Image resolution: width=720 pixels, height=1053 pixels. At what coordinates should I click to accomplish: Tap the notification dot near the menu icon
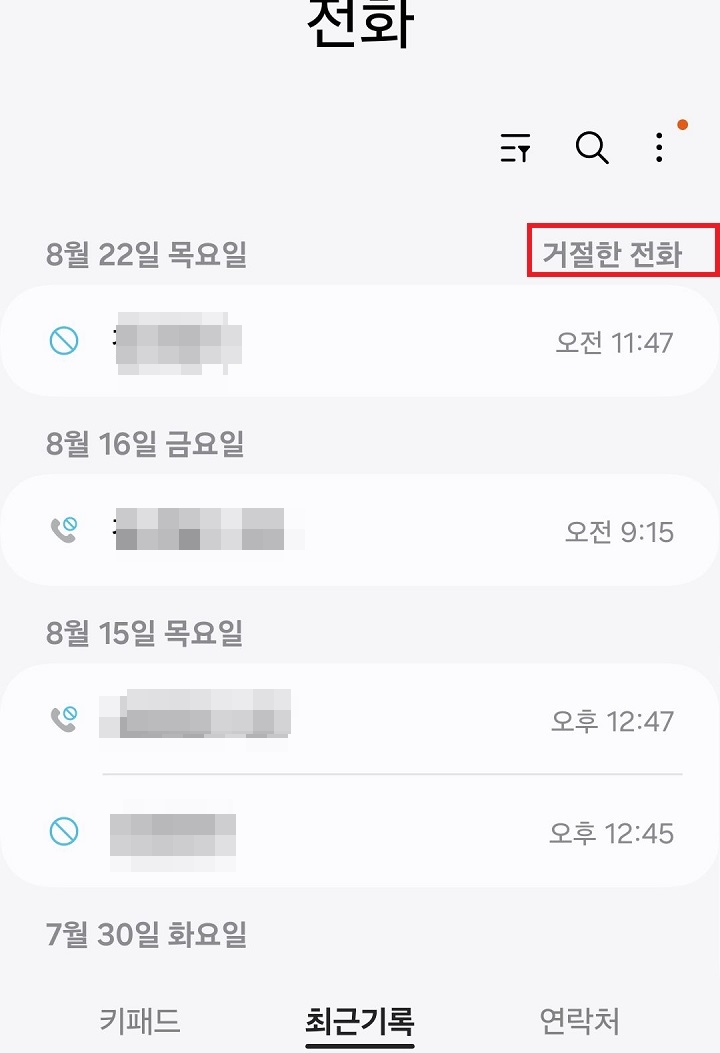point(683,125)
